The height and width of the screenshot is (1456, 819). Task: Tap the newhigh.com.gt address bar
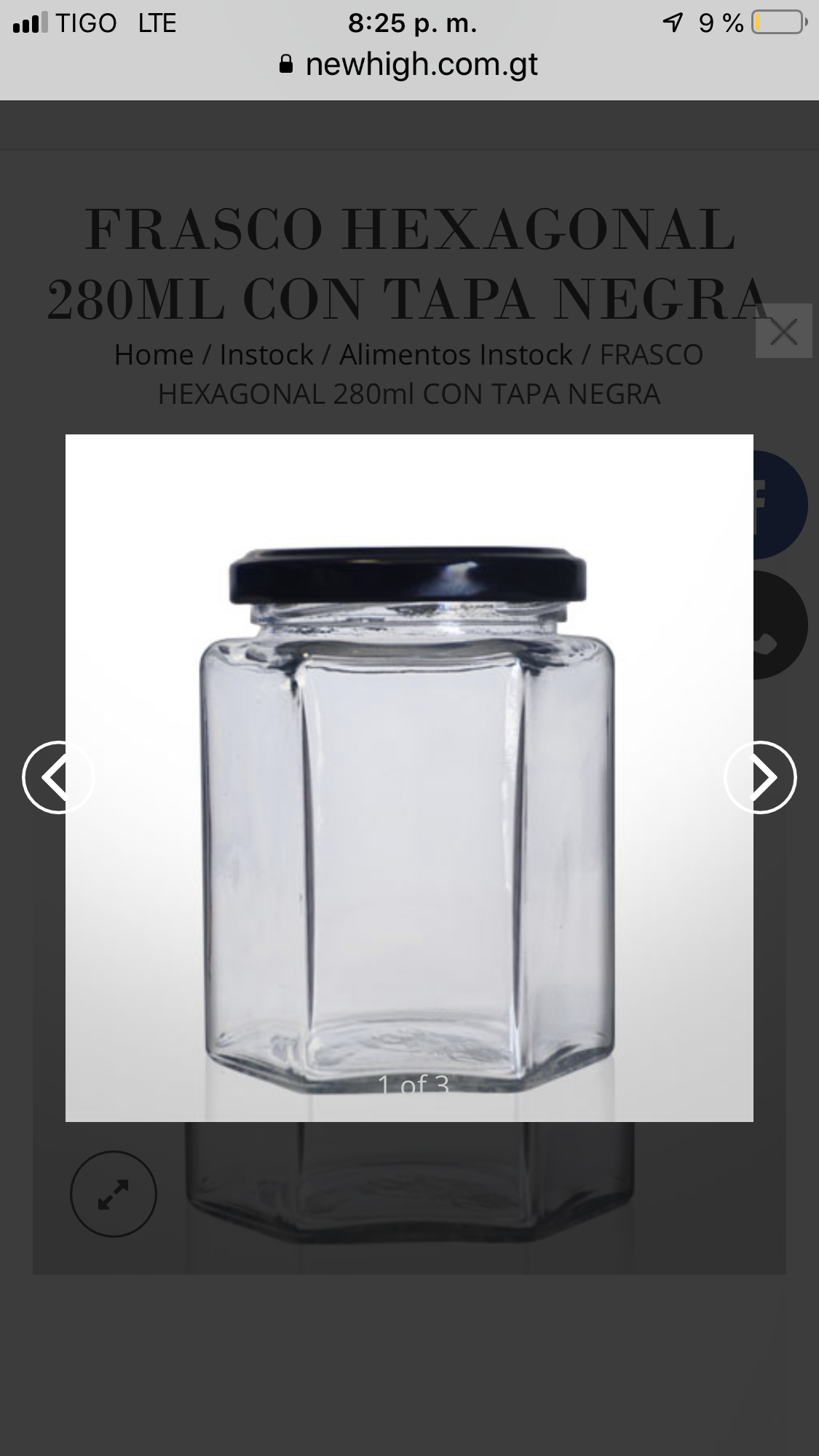coord(409,65)
